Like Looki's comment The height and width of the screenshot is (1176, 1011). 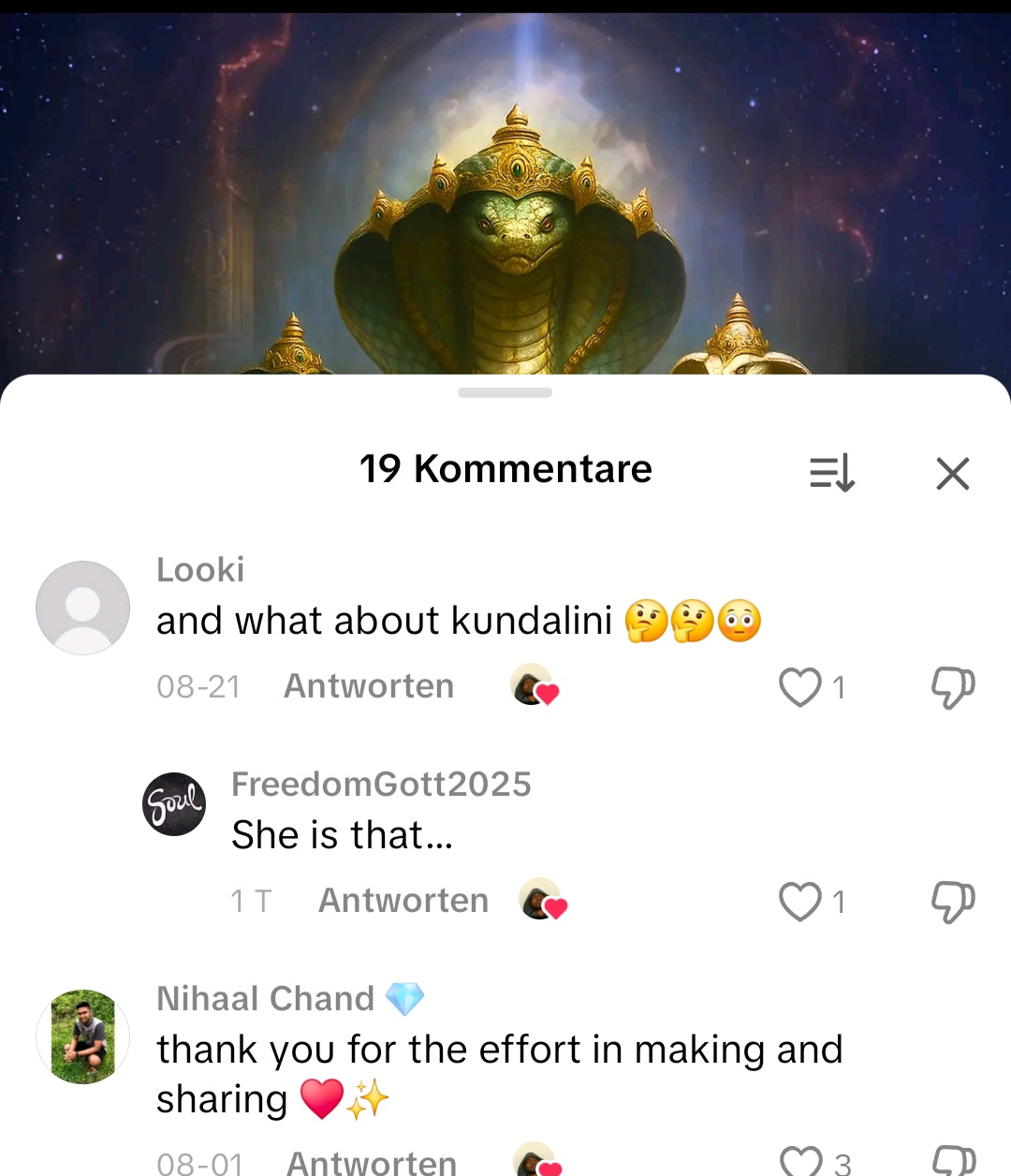[800, 687]
